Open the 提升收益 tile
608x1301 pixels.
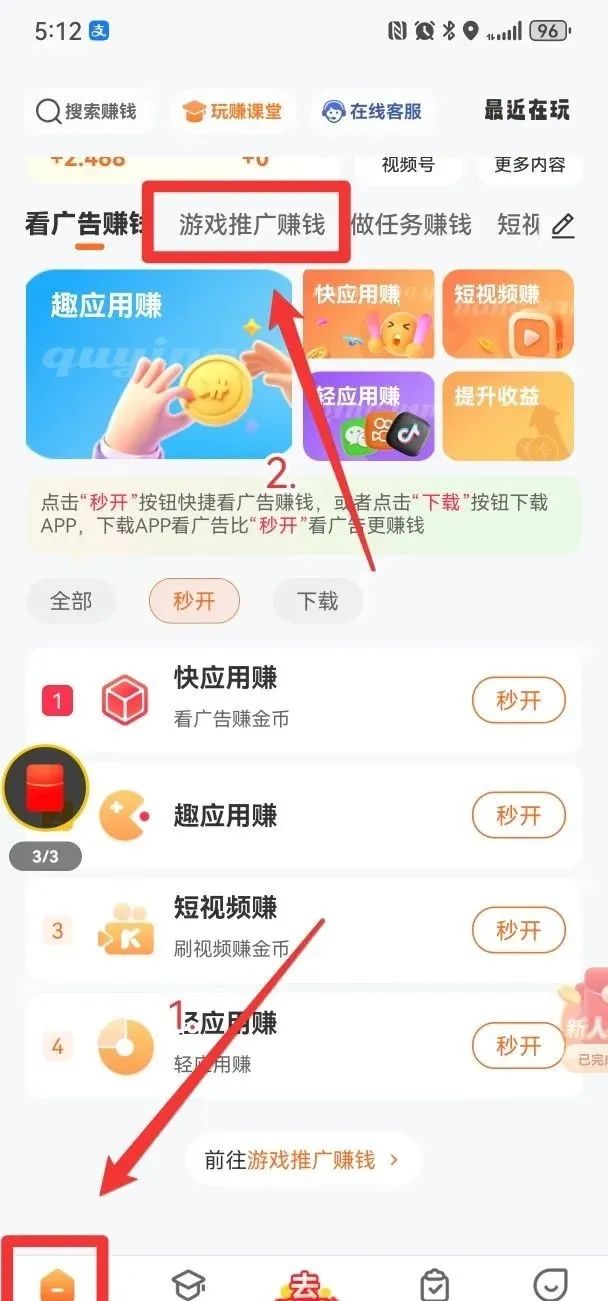tap(508, 416)
